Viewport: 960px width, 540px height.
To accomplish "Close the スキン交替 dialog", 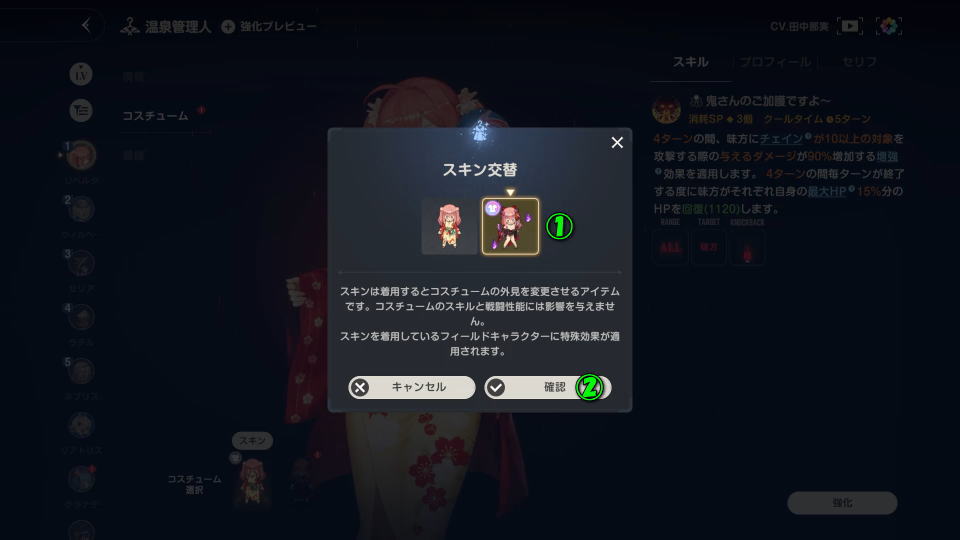I will (x=617, y=143).
